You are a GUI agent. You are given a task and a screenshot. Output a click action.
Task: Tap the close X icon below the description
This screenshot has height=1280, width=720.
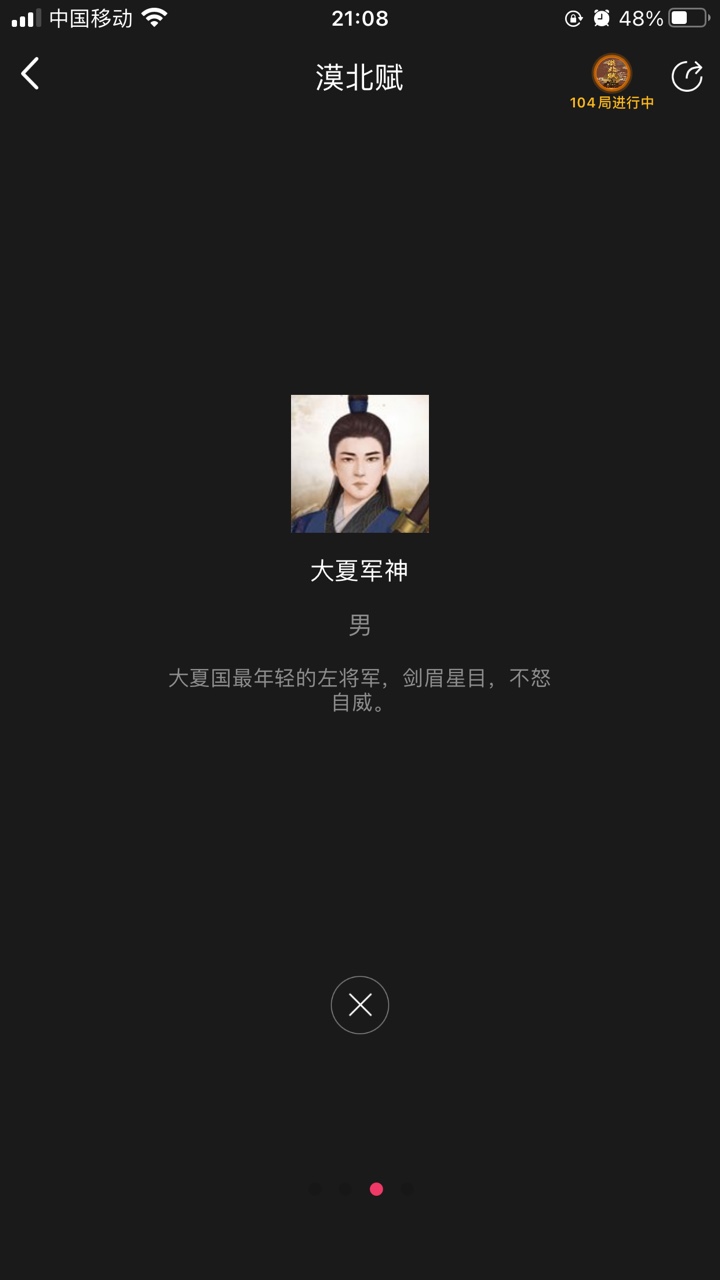click(x=360, y=1005)
